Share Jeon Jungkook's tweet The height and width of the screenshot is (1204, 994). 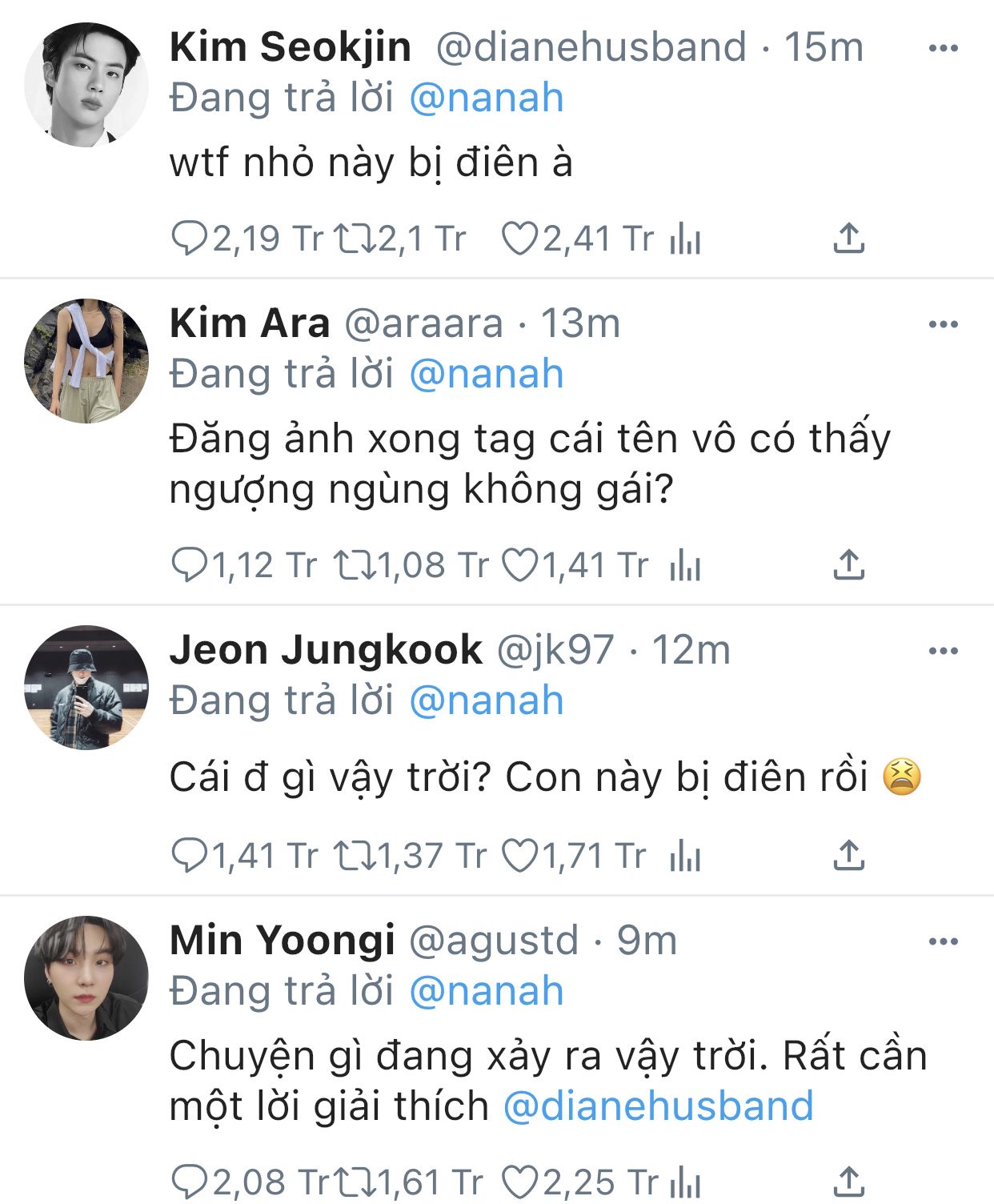click(848, 856)
